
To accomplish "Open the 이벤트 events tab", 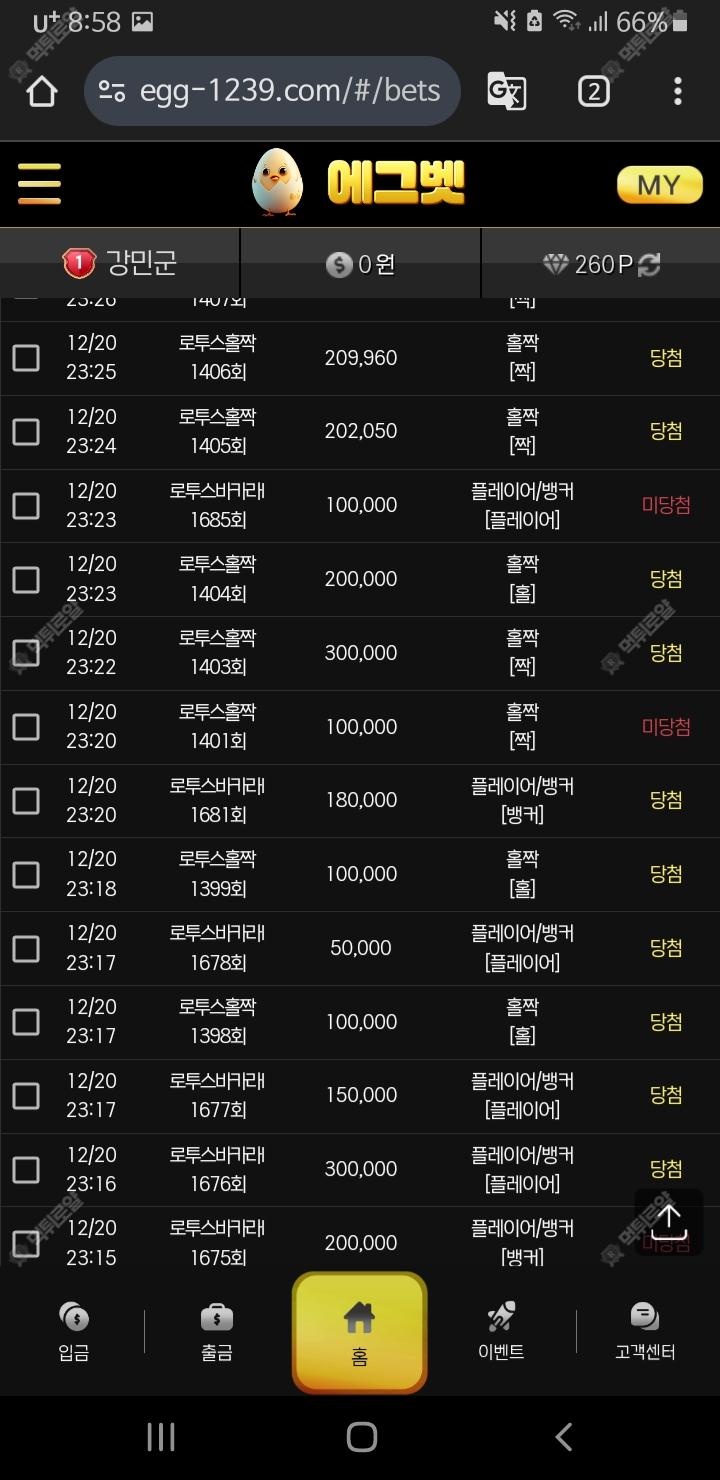I will 501,1332.
